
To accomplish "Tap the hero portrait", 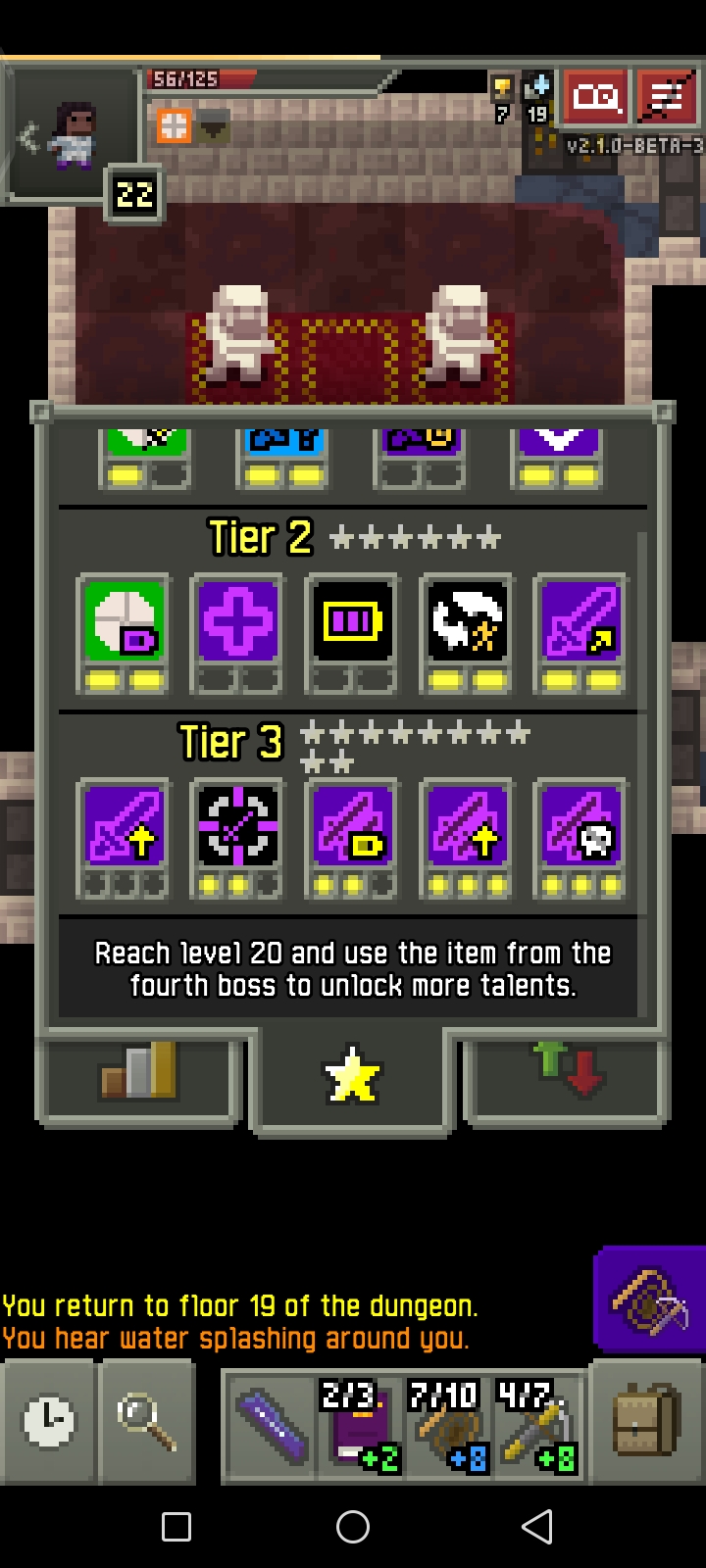I will pos(74,133).
